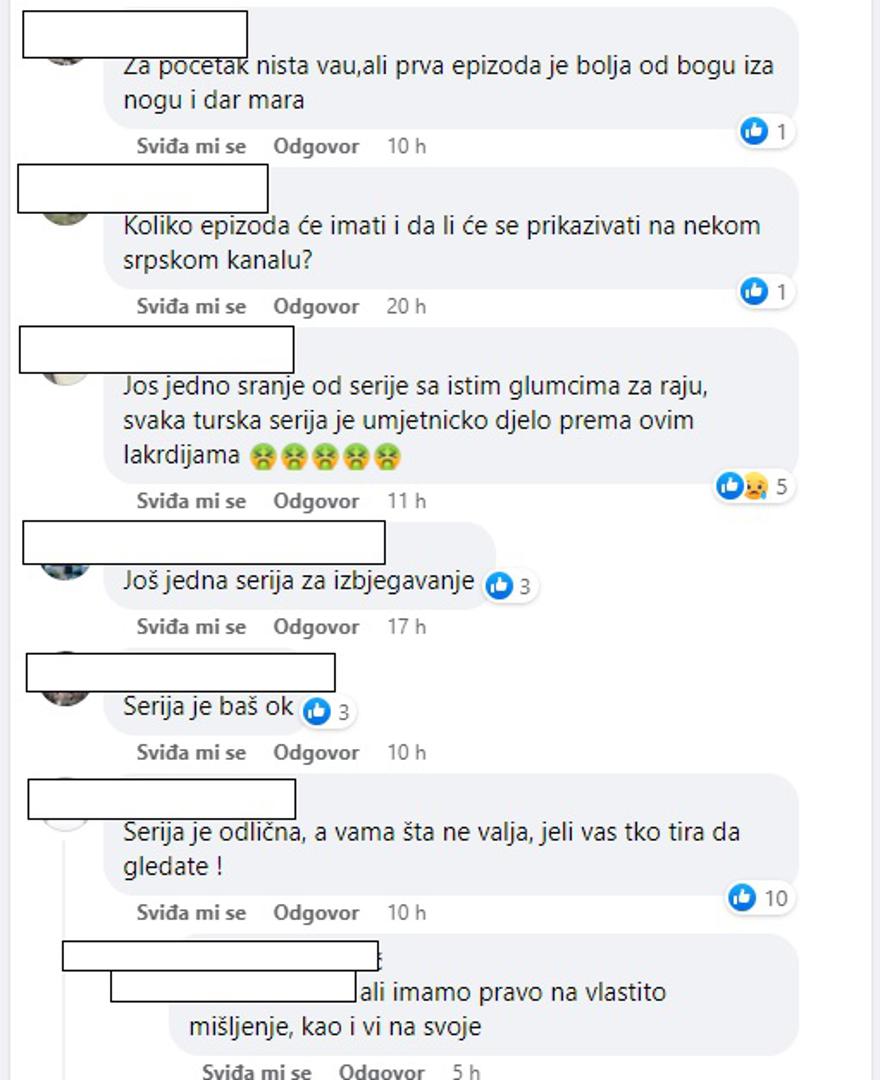Reply to 'Serija je baš ok'
880x1080 pixels.
(316, 752)
